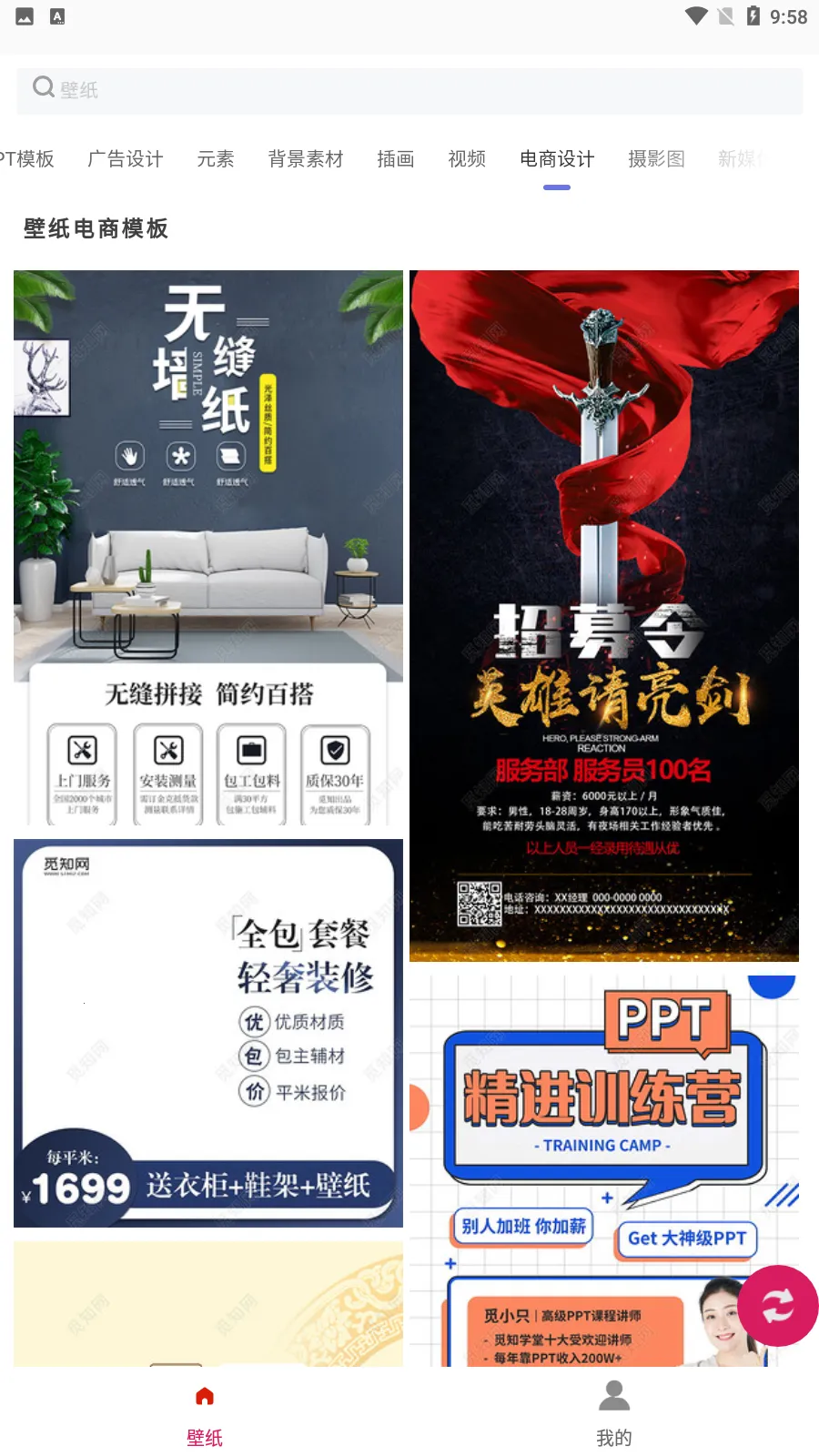This screenshot has height=1456, width=819.
Task: Tap the red floating refresh button
Action: coord(777,1306)
